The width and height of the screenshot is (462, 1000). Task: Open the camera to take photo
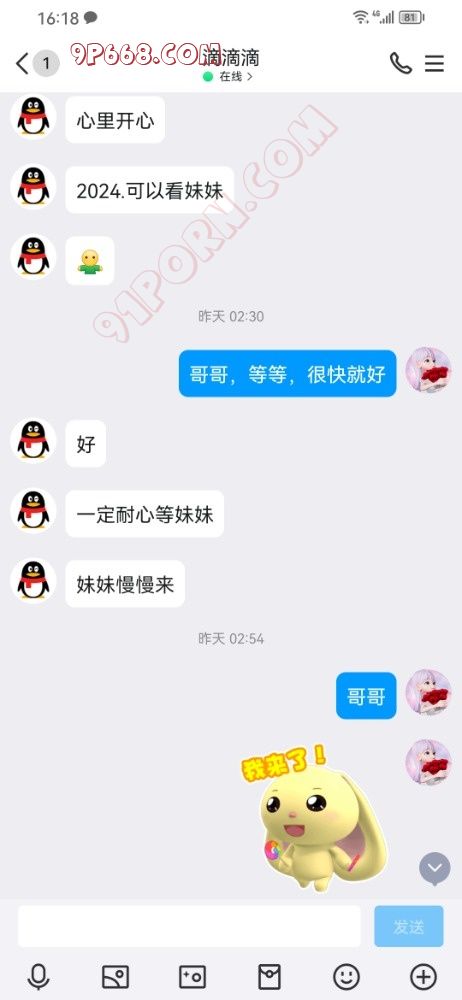click(x=192, y=976)
